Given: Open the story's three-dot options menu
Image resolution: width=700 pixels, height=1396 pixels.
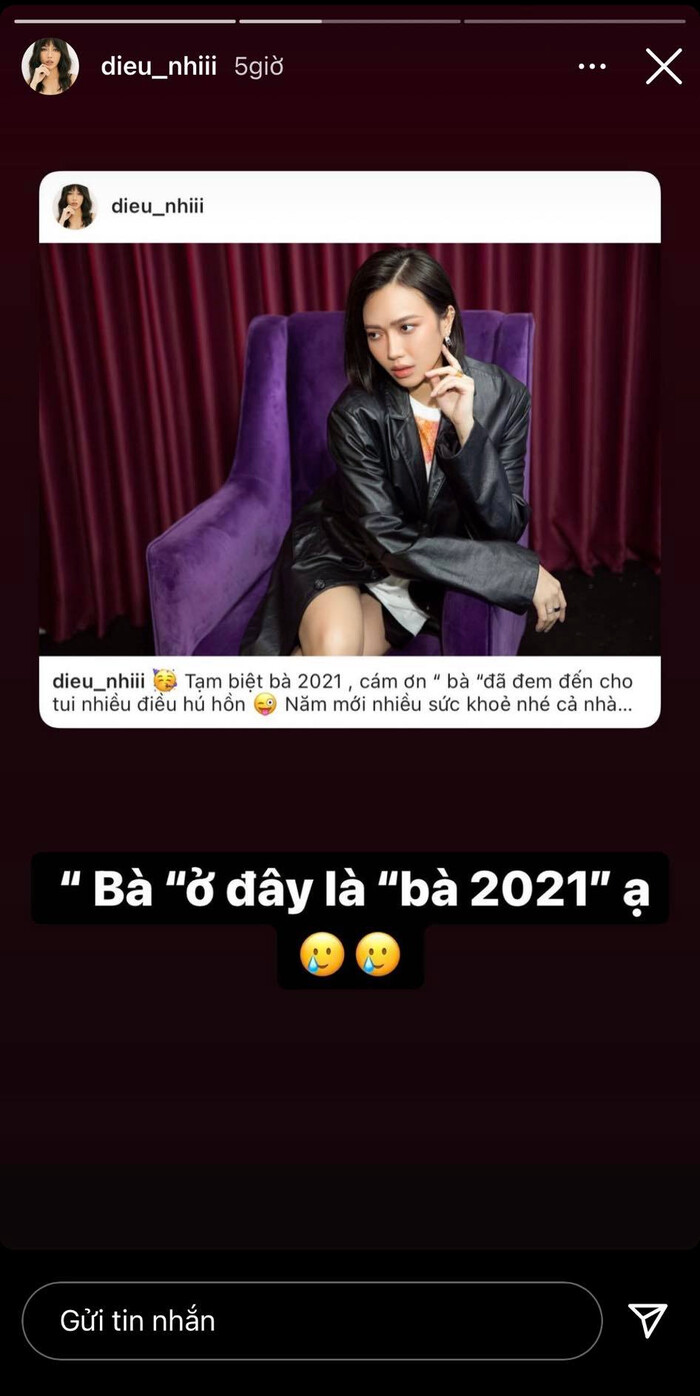Looking at the screenshot, I should (x=592, y=67).
